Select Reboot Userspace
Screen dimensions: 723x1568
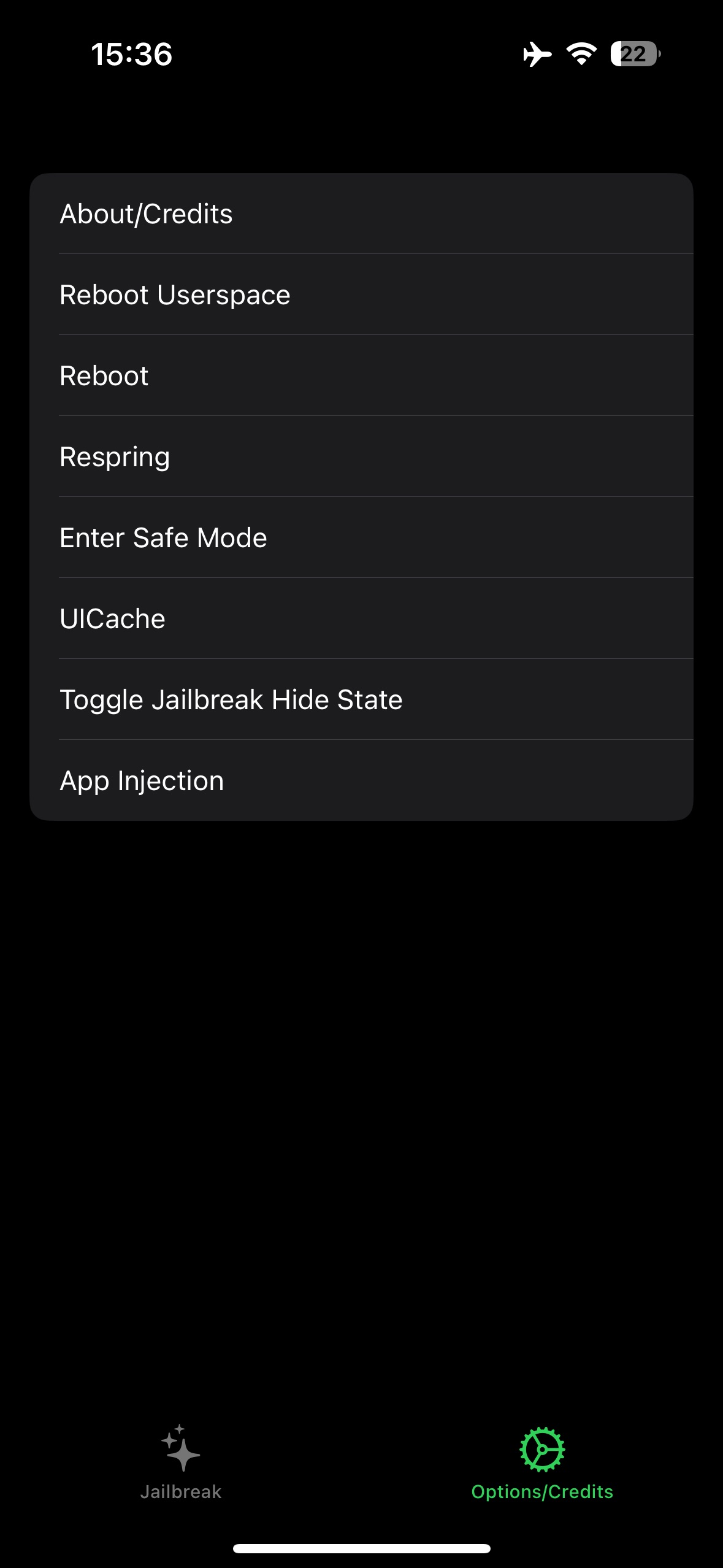[x=361, y=295]
